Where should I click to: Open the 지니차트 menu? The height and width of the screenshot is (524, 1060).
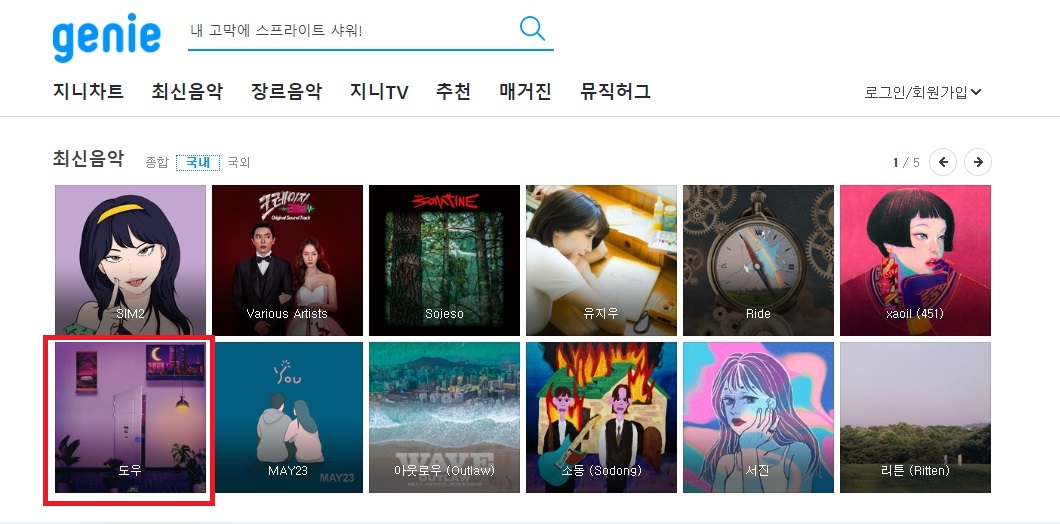[88, 92]
